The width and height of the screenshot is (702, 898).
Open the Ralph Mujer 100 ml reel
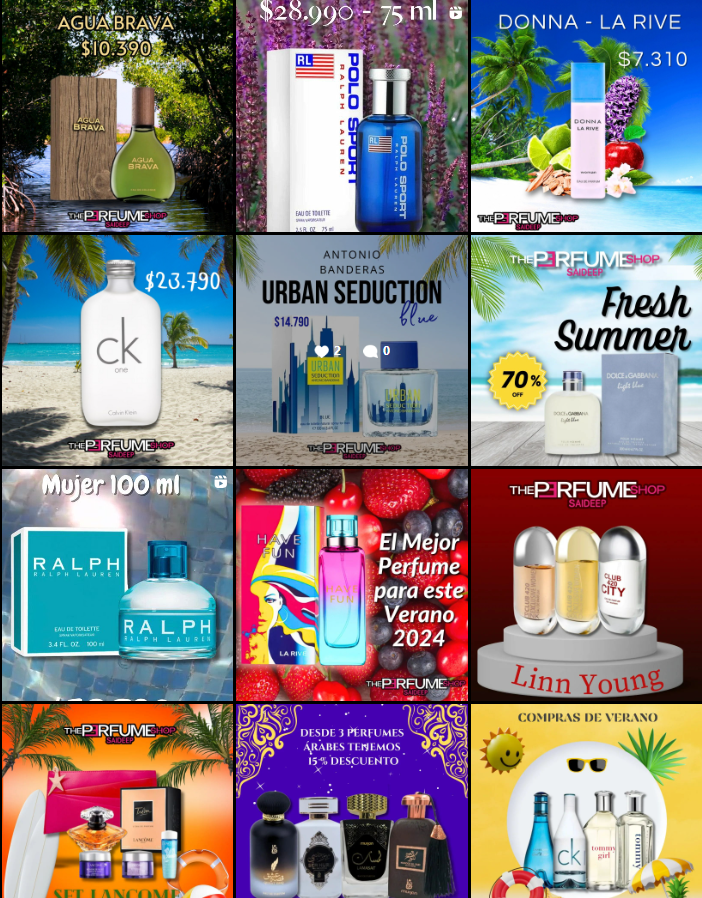pos(117,585)
